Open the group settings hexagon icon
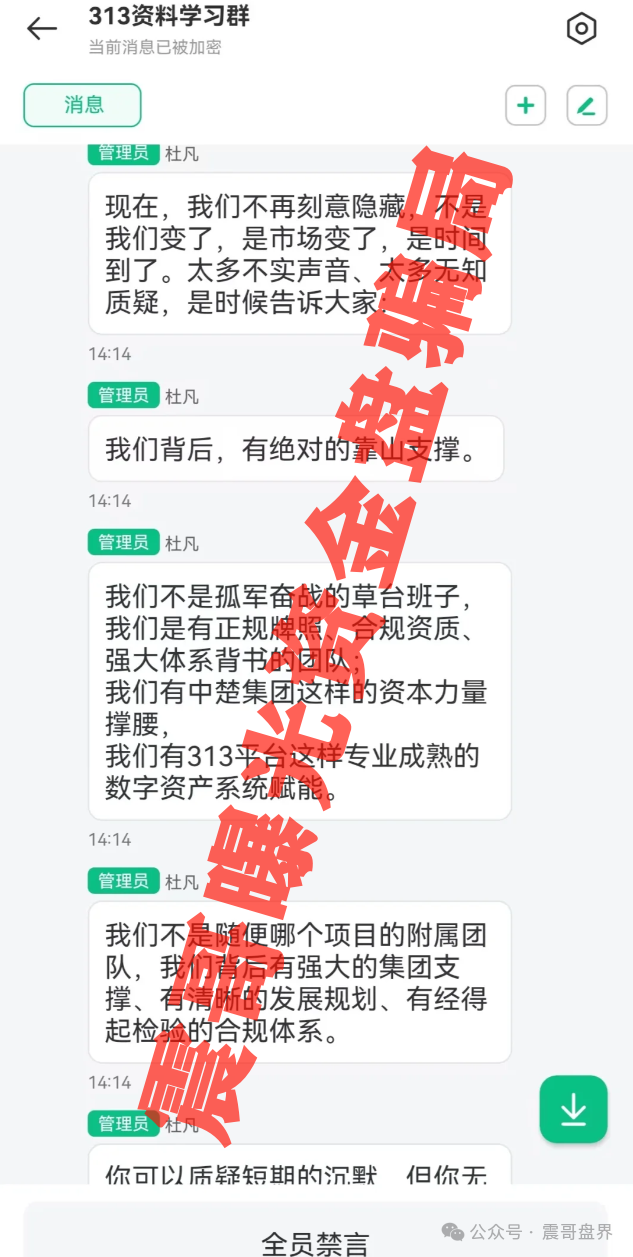633x1257 pixels. coord(581,29)
